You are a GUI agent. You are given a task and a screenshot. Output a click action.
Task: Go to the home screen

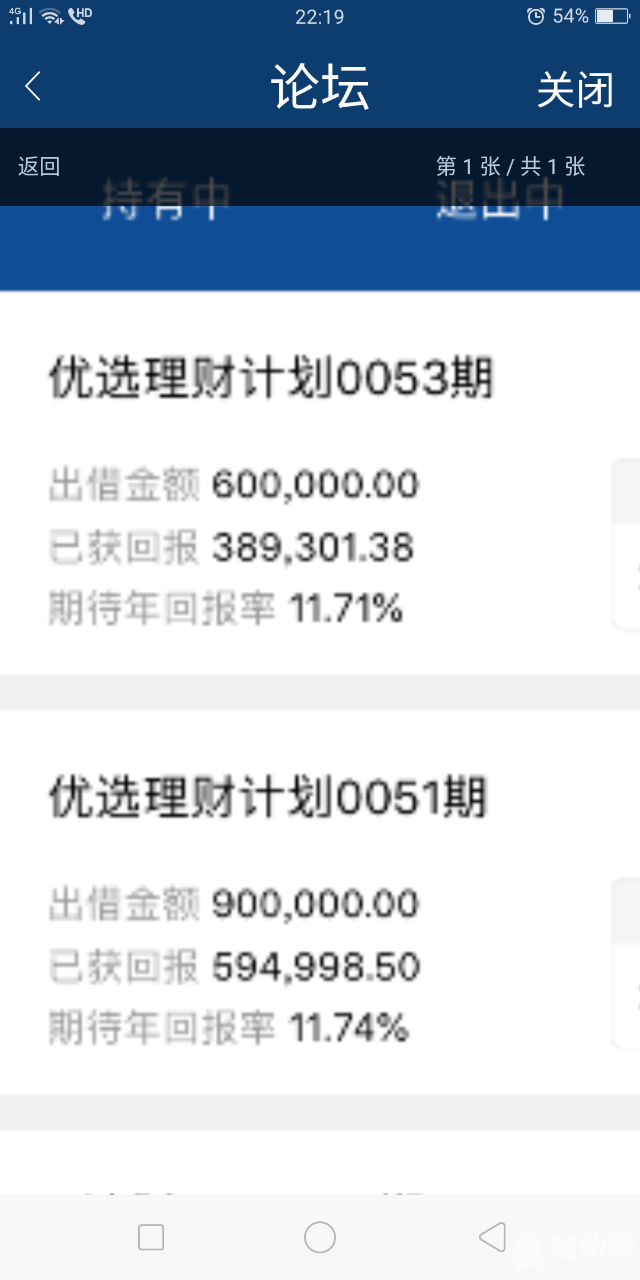(320, 1237)
